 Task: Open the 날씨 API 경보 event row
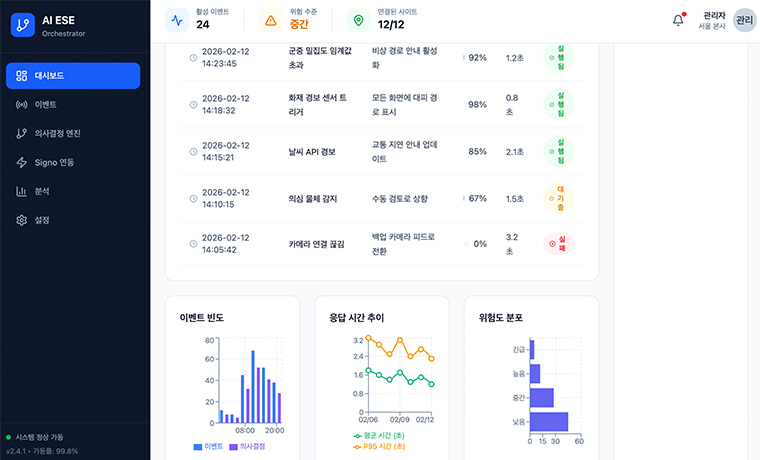pos(382,152)
